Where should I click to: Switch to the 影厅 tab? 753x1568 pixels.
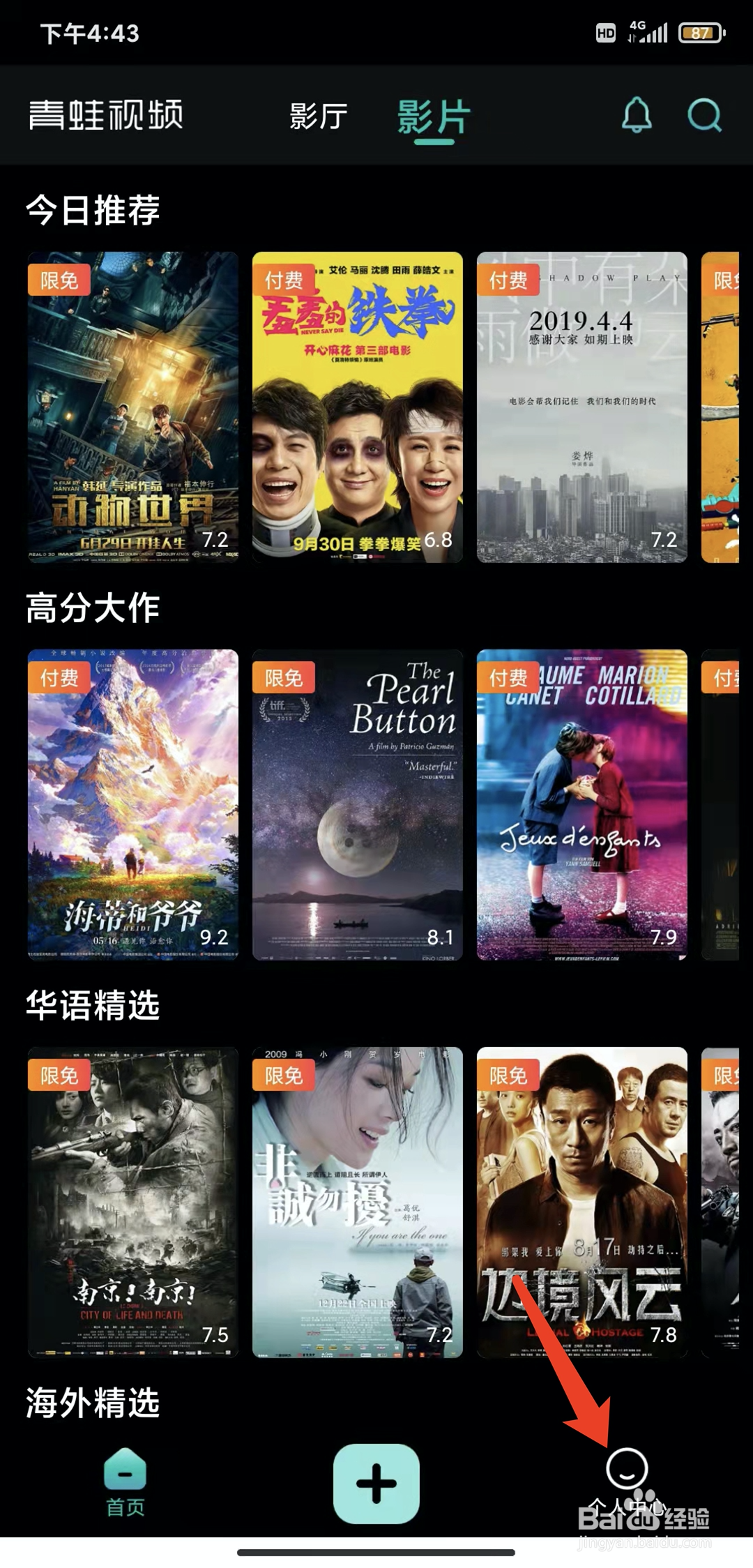[319, 116]
